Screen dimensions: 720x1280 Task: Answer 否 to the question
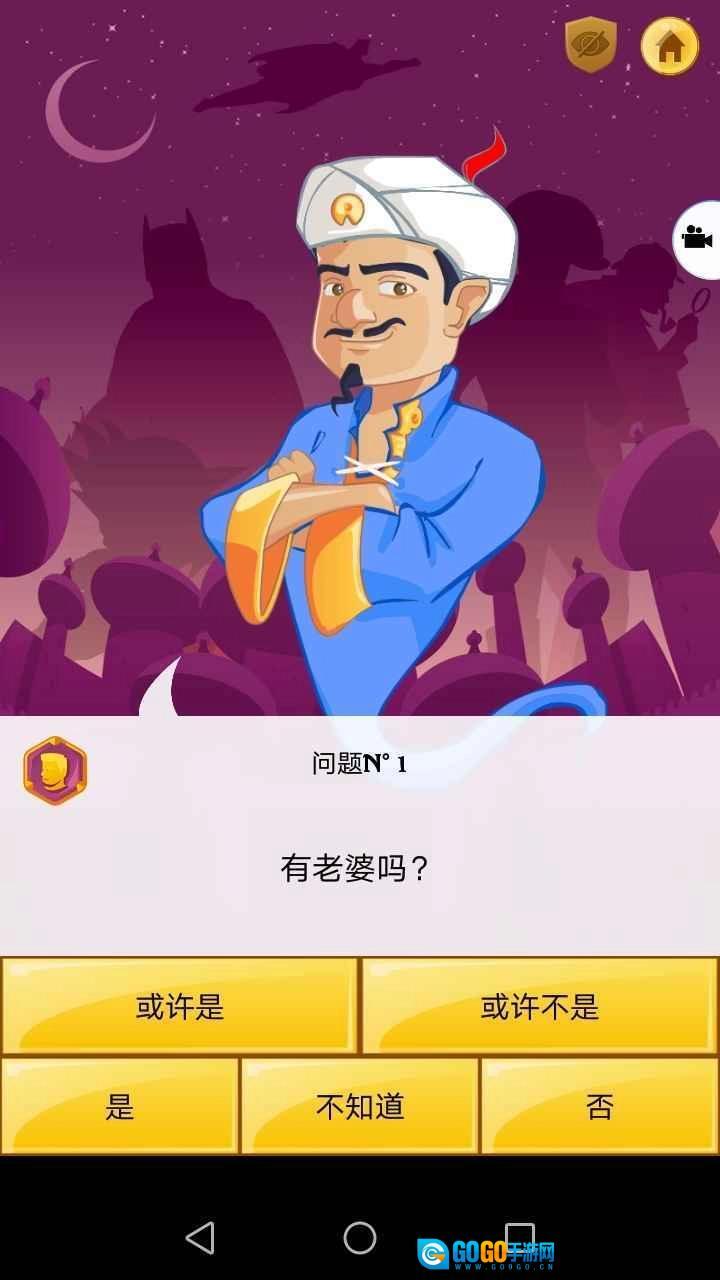(600, 1106)
